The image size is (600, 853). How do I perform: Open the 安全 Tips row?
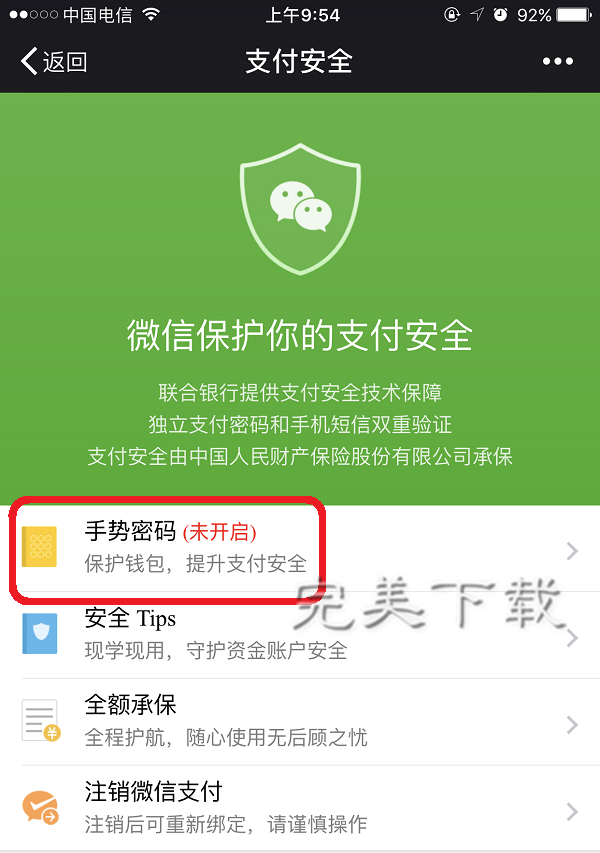tap(300, 635)
